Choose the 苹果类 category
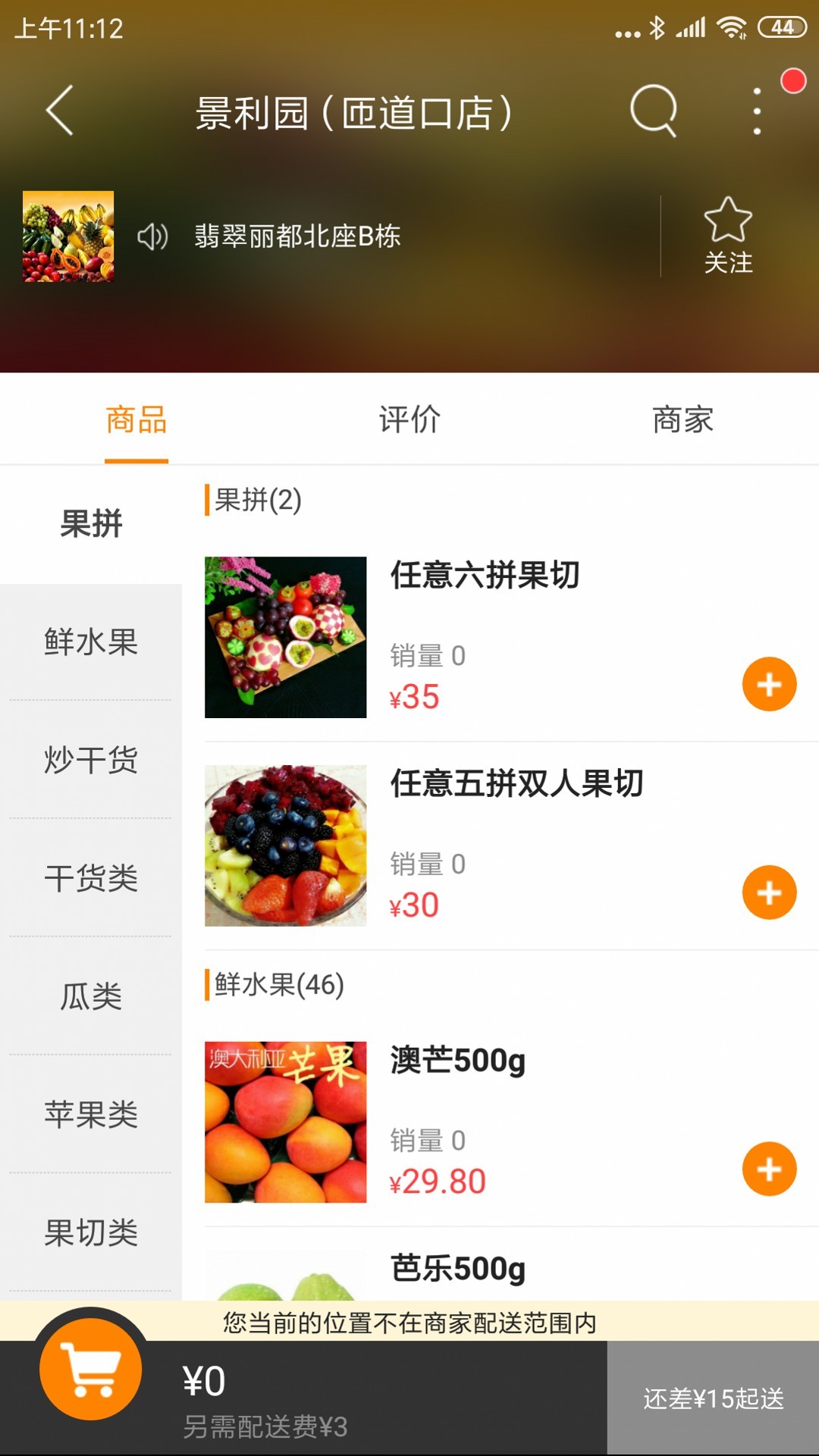The image size is (819, 1456). [91, 1115]
